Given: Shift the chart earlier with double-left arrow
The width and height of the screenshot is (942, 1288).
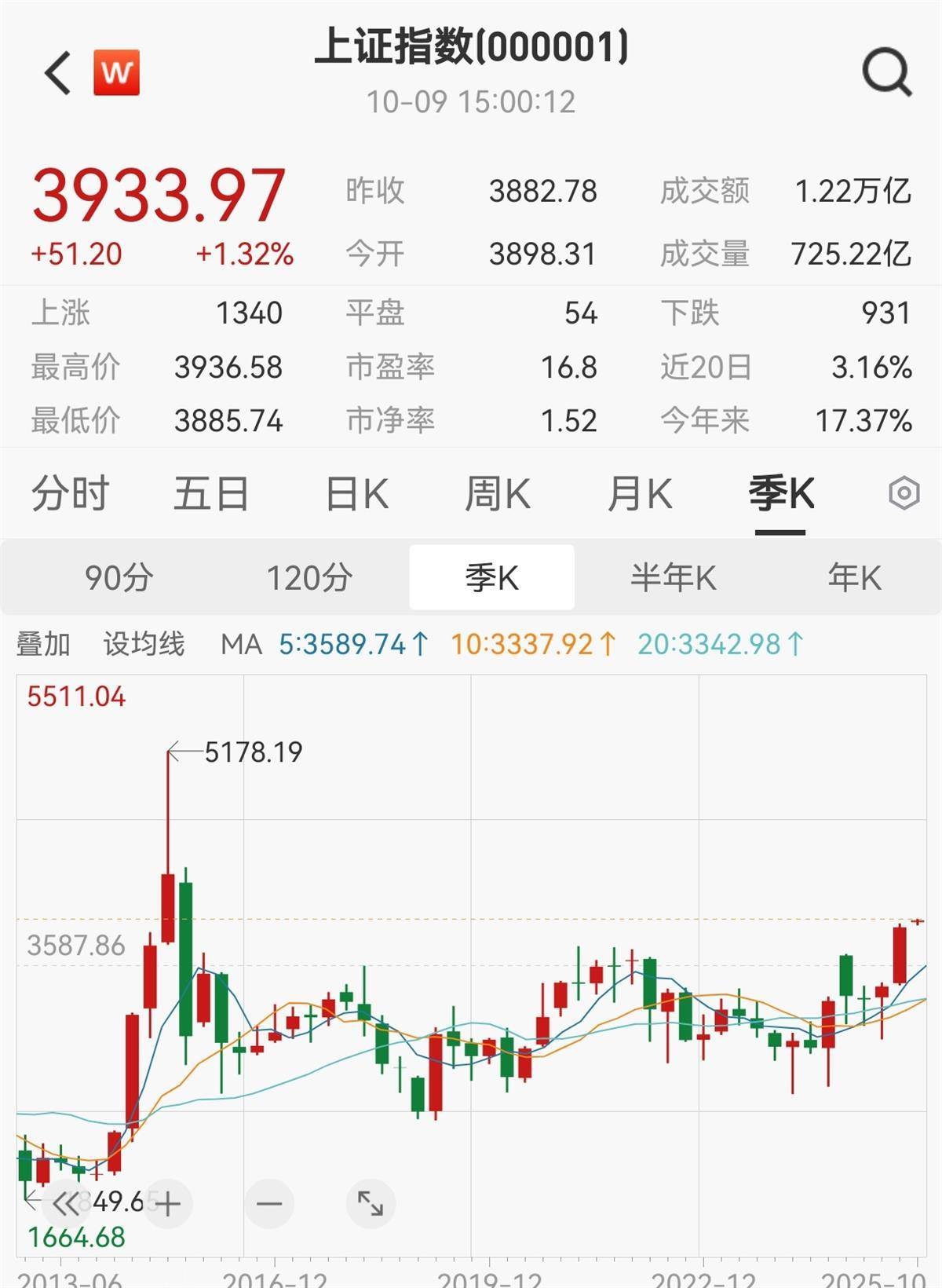Looking at the screenshot, I should (66, 1203).
